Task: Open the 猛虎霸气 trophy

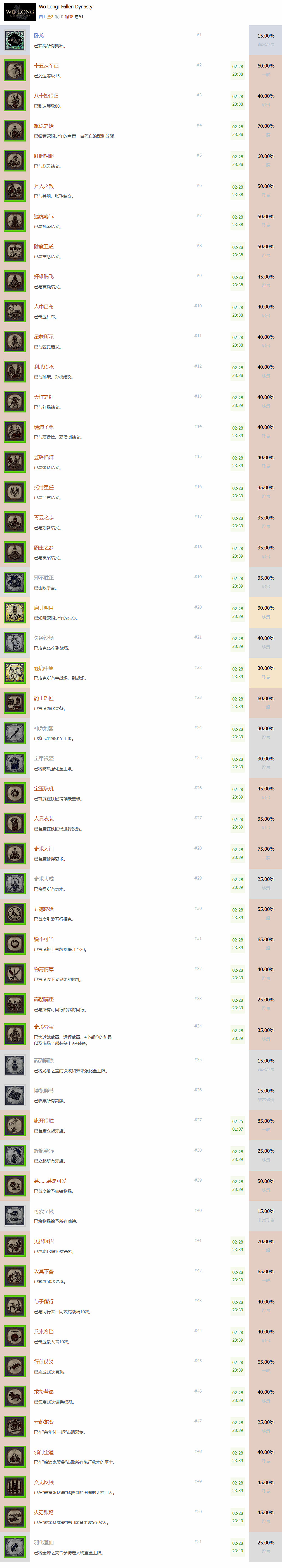Action: [44, 217]
